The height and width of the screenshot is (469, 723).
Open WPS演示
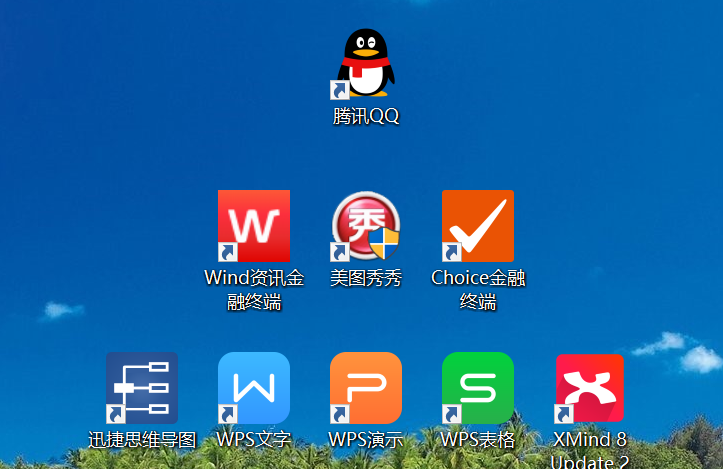pyautogui.click(x=366, y=388)
